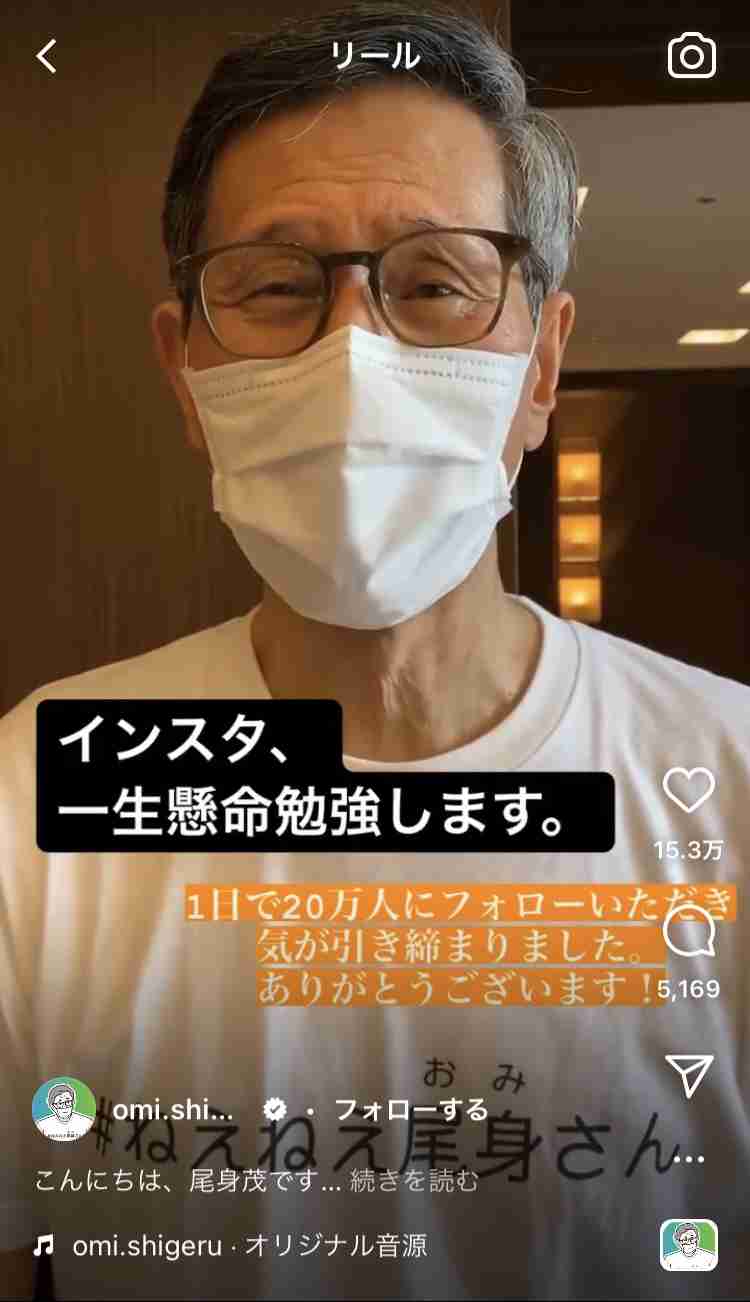Image resolution: width=750 pixels, height=1302 pixels.
Task: Open omi.shigeru オリジナル音源 audio page
Action: coord(250,1245)
